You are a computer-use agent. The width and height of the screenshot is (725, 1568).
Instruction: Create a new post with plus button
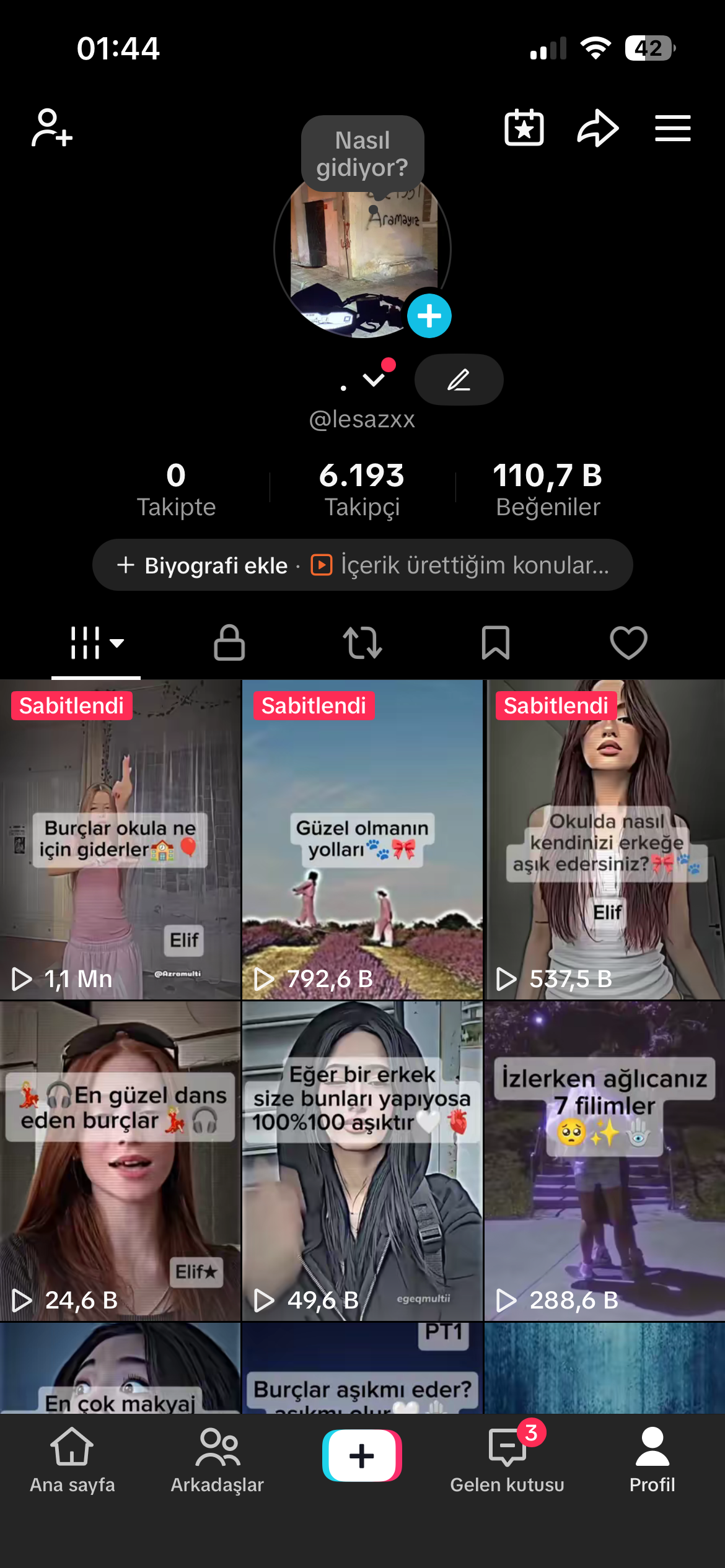click(362, 1455)
